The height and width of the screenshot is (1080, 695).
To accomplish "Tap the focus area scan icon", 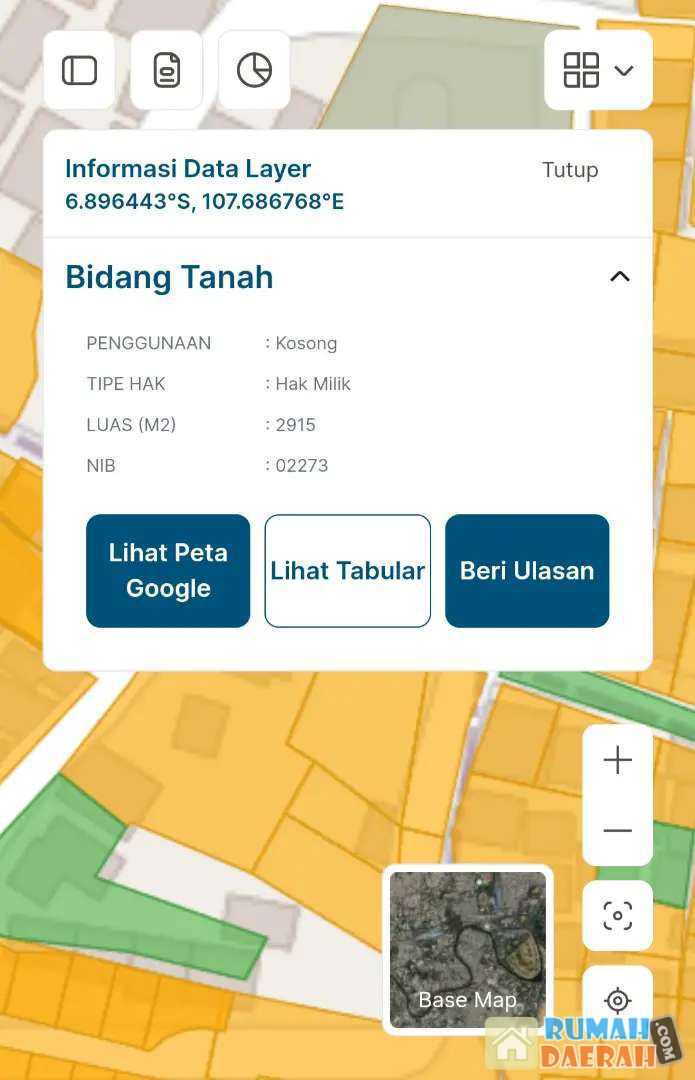I will [618, 915].
